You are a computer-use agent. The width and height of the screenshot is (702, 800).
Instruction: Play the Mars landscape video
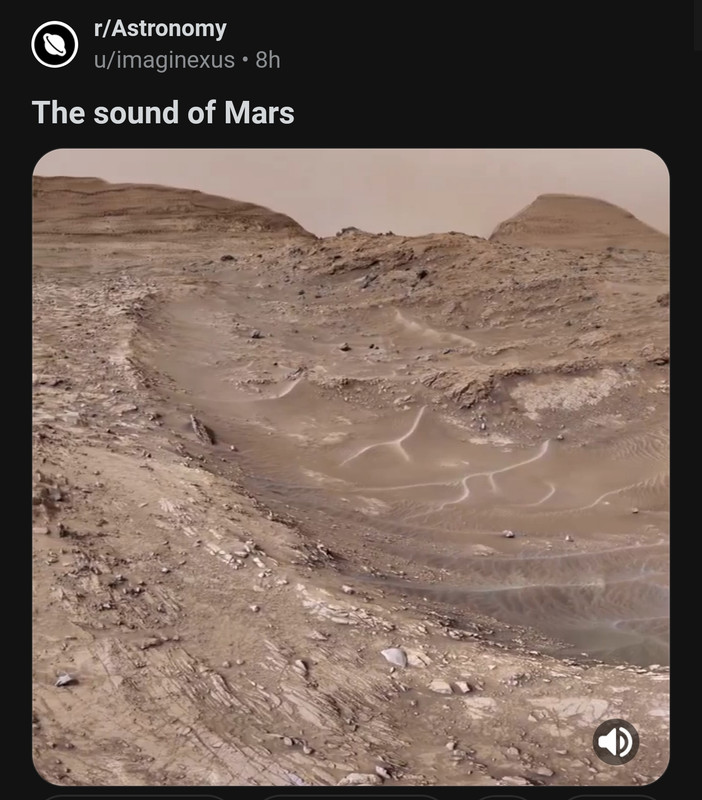point(350,460)
